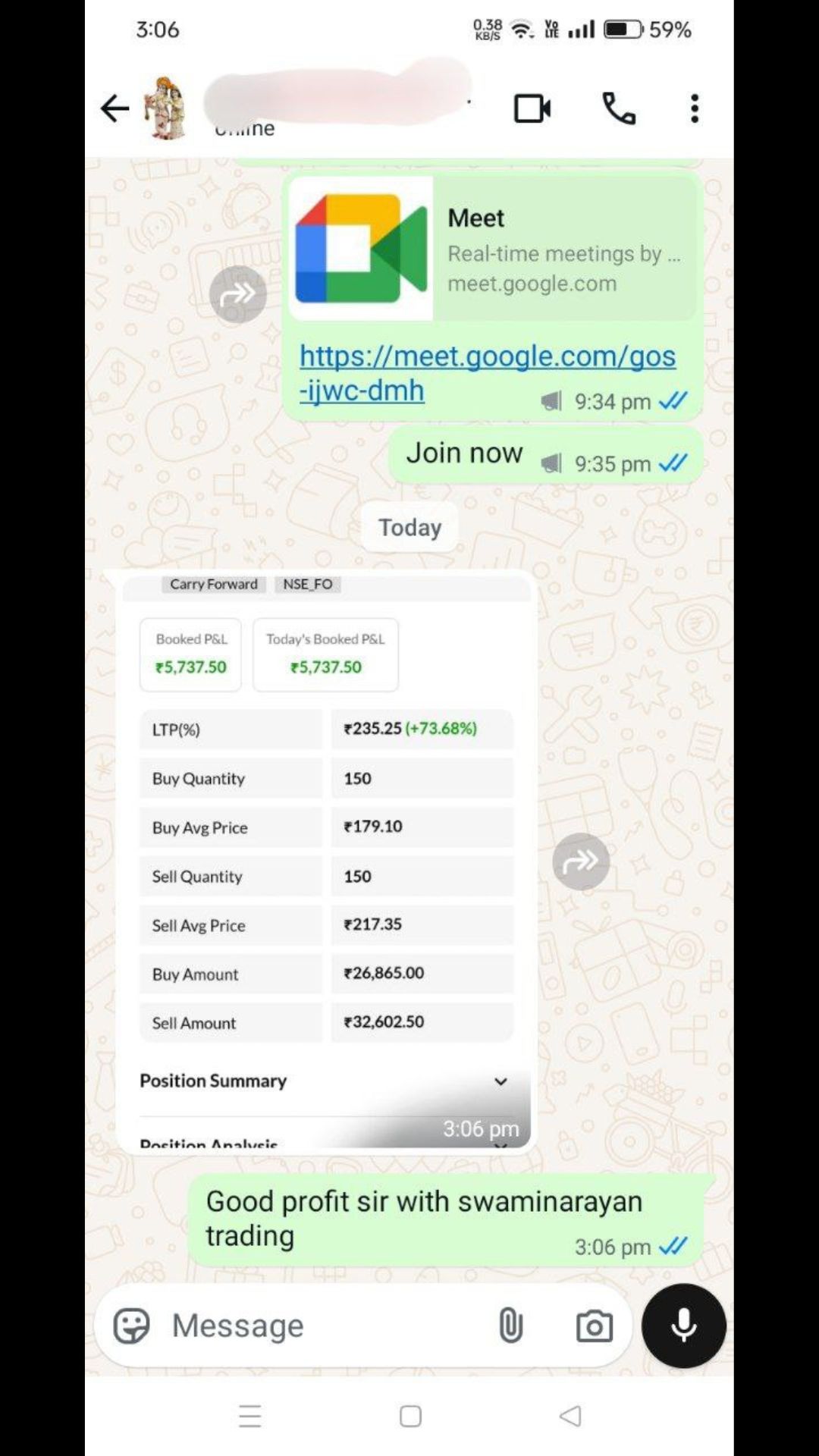Viewport: 819px width, 1456px height.
Task: Open the camera from the chat bar
Action: (595, 1326)
